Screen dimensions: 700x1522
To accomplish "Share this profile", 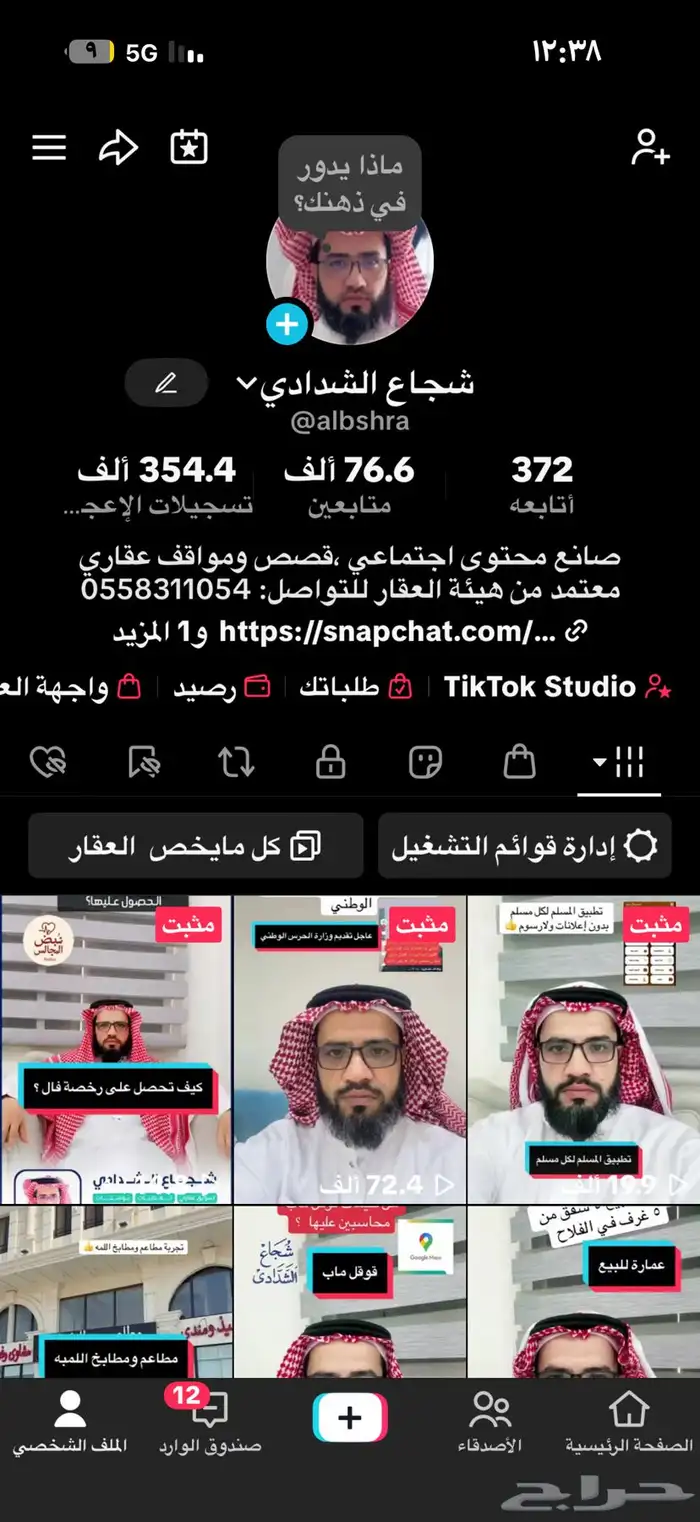I will [x=118, y=148].
